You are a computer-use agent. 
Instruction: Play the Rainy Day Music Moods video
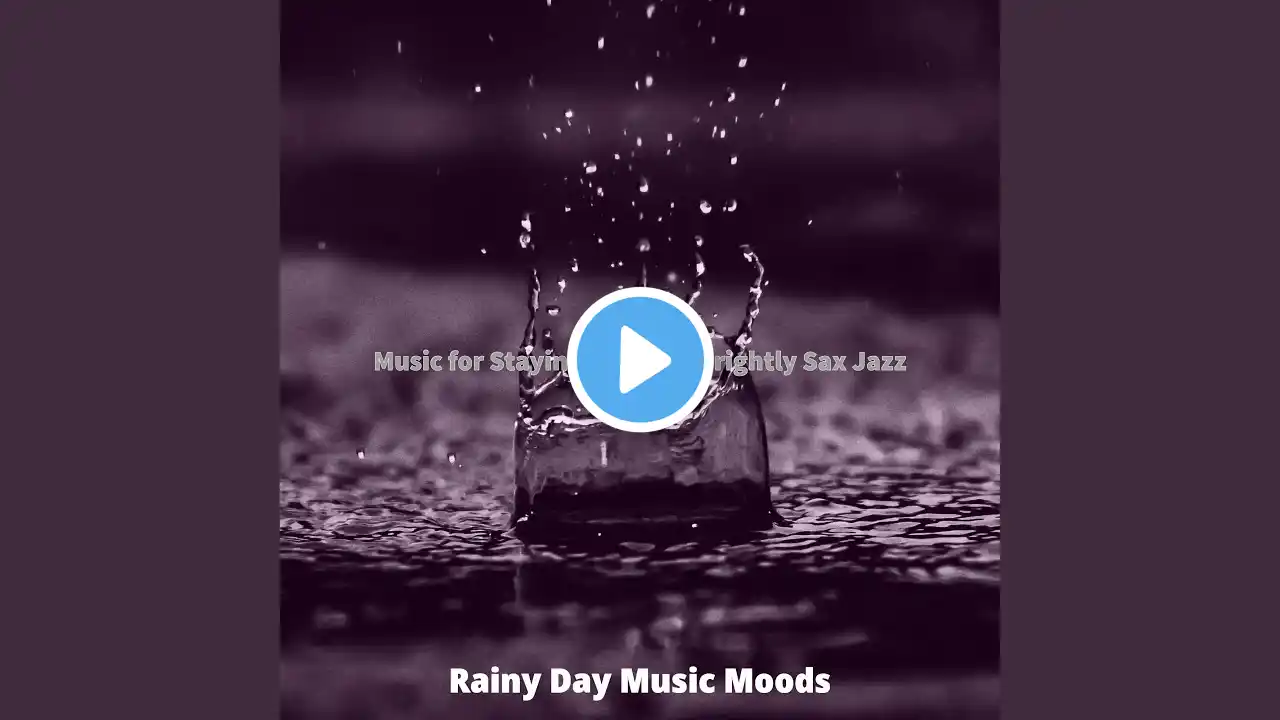click(x=640, y=359)
